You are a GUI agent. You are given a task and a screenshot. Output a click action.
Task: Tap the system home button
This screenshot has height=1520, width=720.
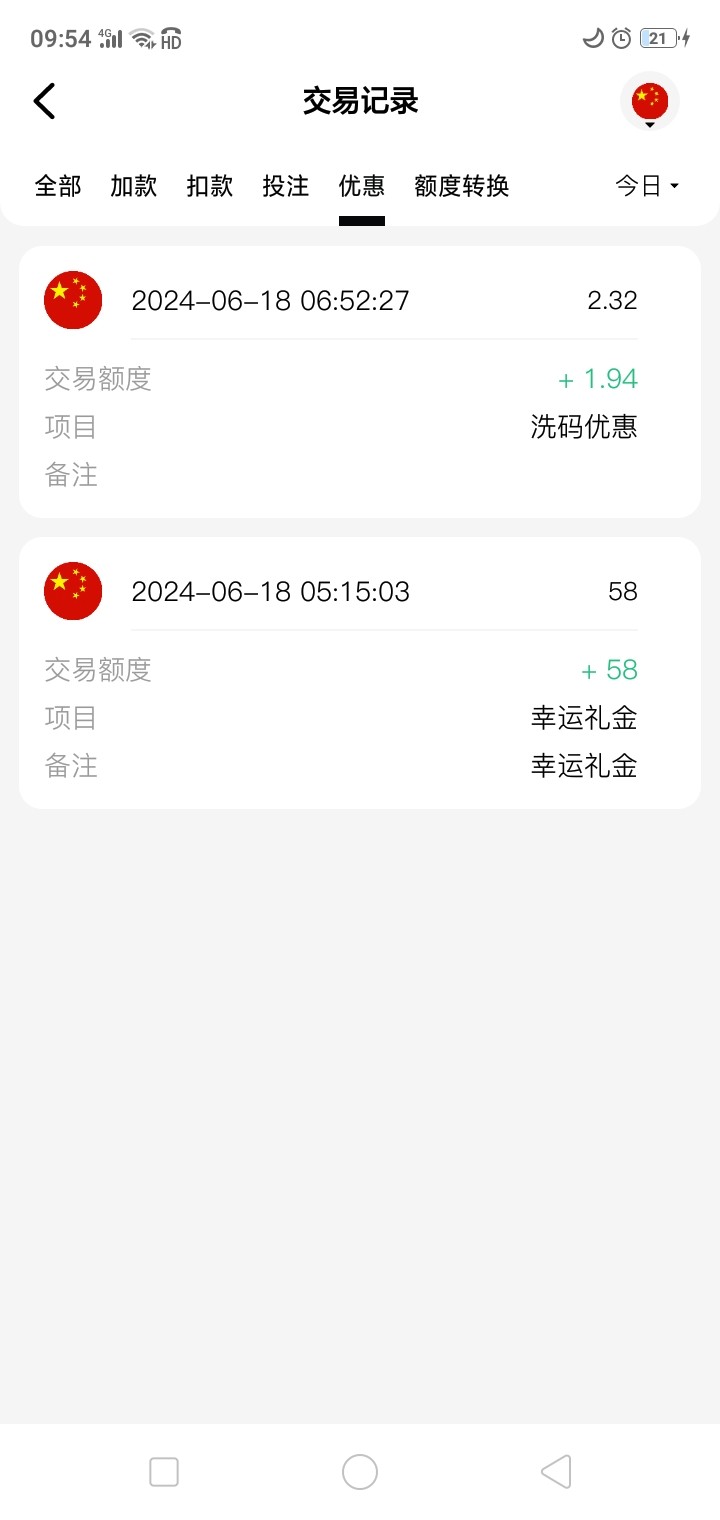(360, 1472)
